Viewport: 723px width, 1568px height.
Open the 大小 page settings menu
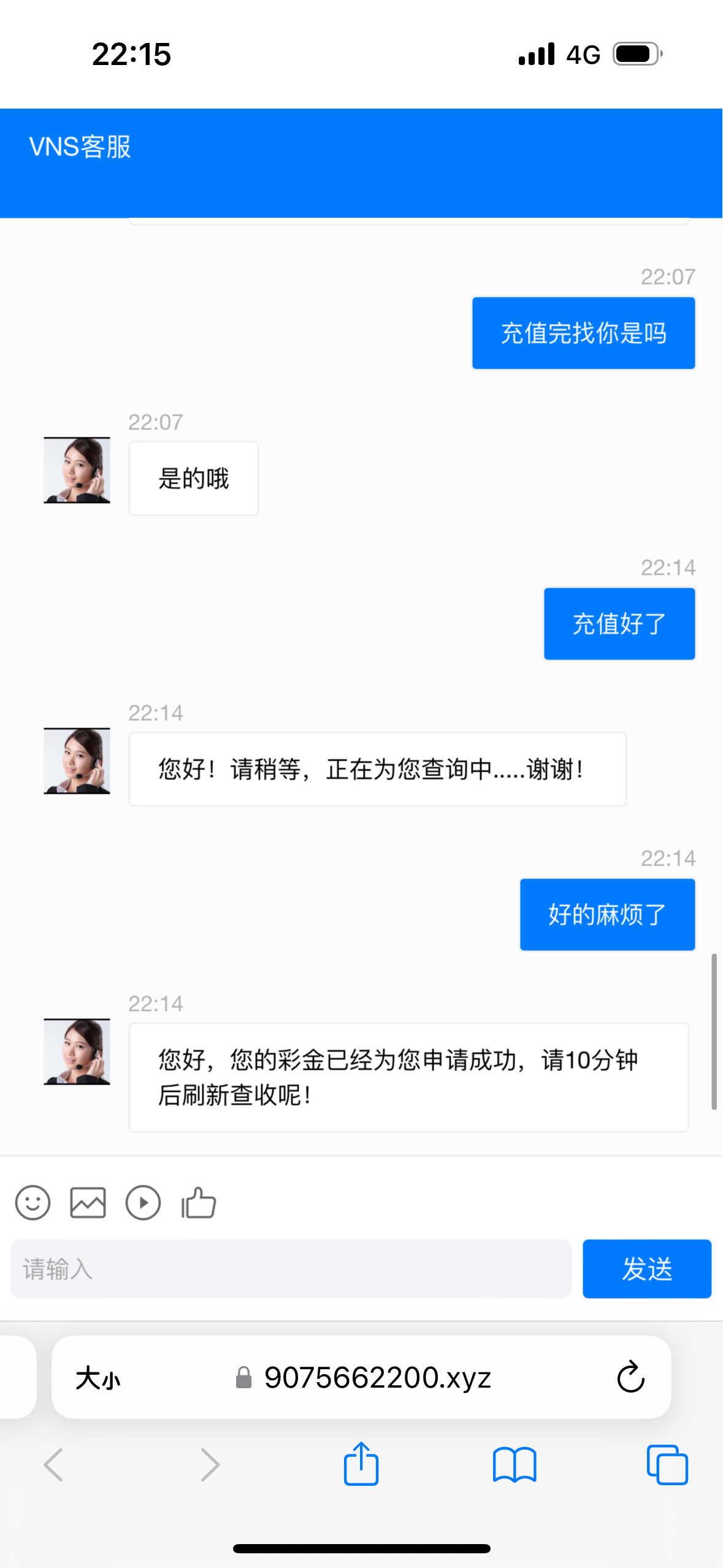tap(98, 1378)
